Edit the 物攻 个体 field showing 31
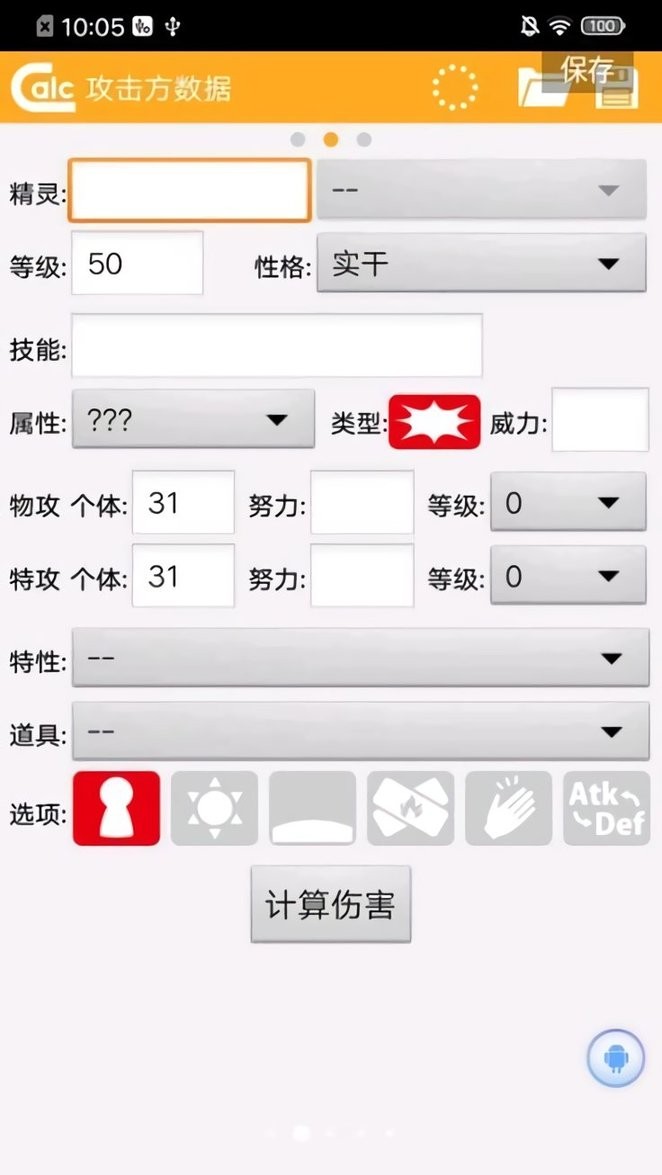 pos(184,502)
